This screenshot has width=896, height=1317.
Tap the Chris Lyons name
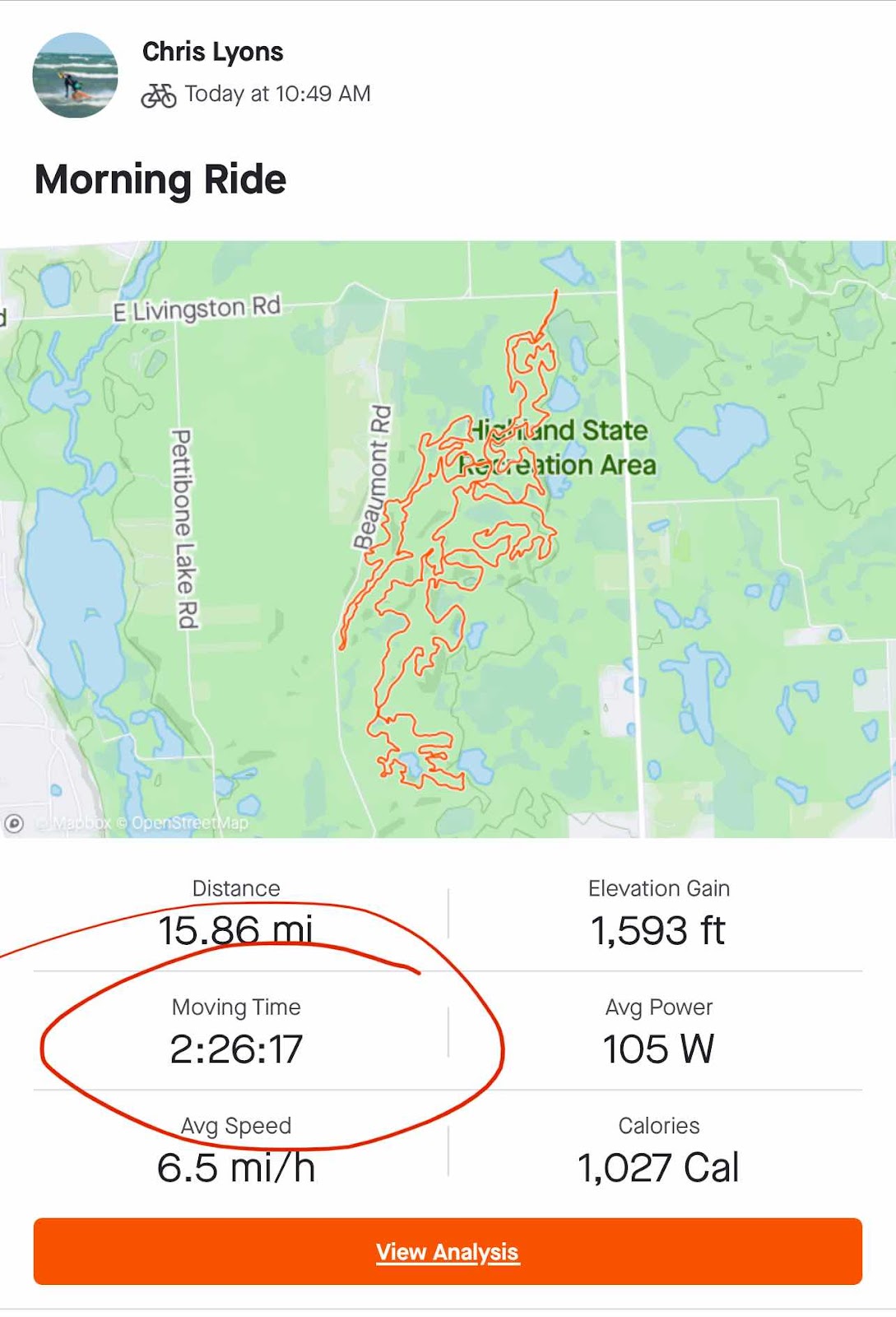pos(212,52)
